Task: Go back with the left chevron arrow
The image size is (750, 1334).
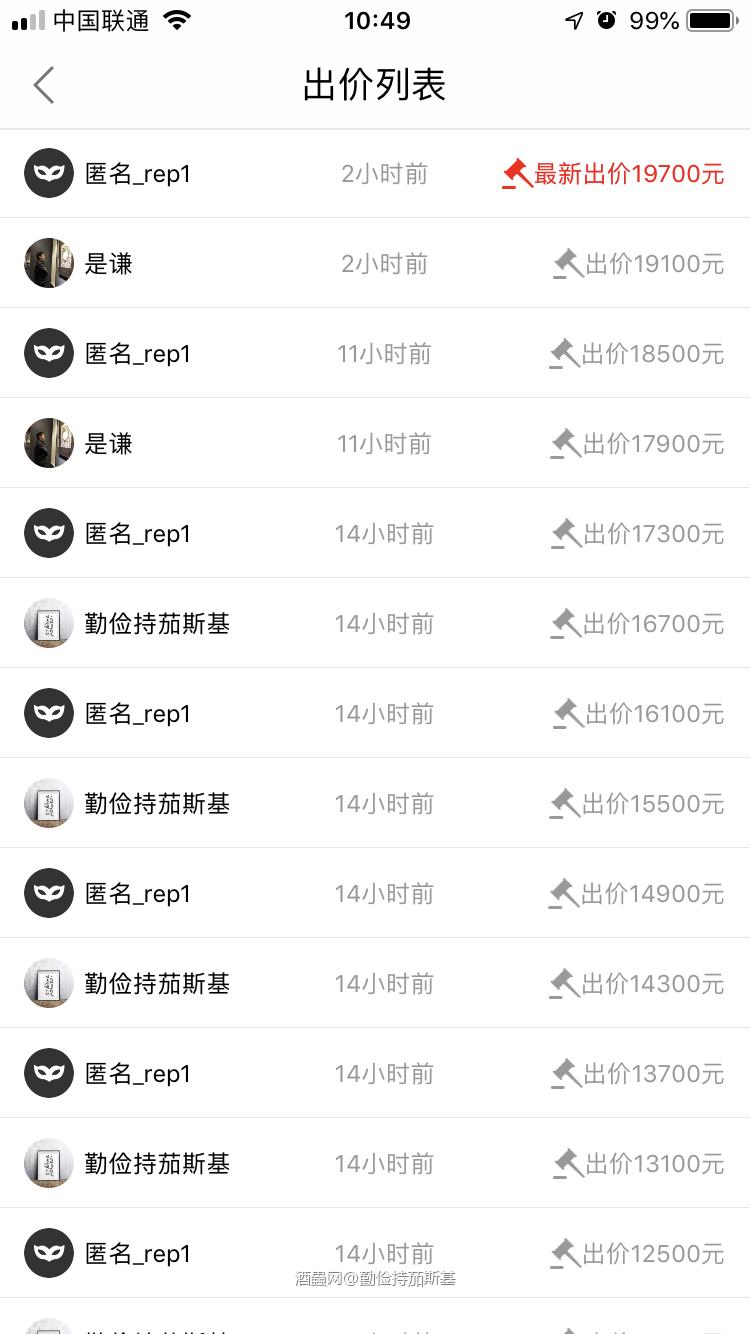Action: coord(42,85)
